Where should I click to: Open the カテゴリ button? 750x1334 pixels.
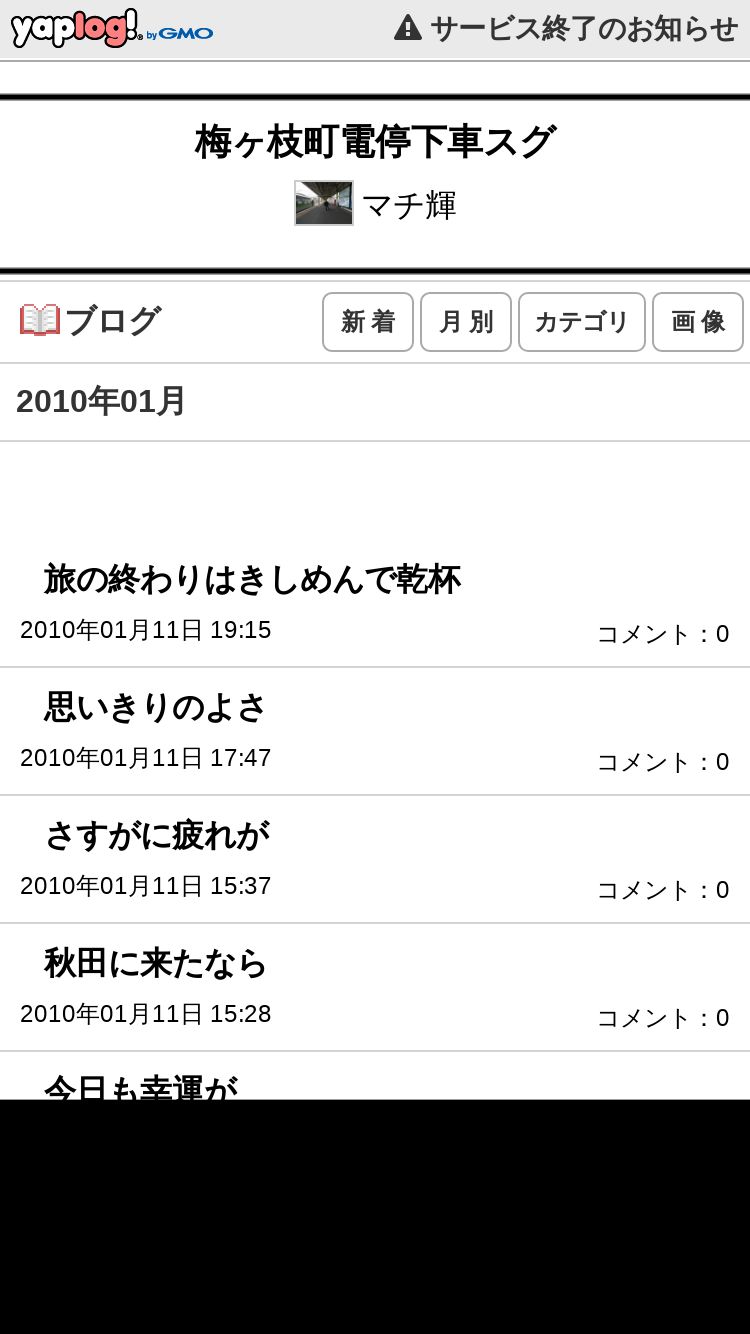pyautogui.click(x=582, y=322)
